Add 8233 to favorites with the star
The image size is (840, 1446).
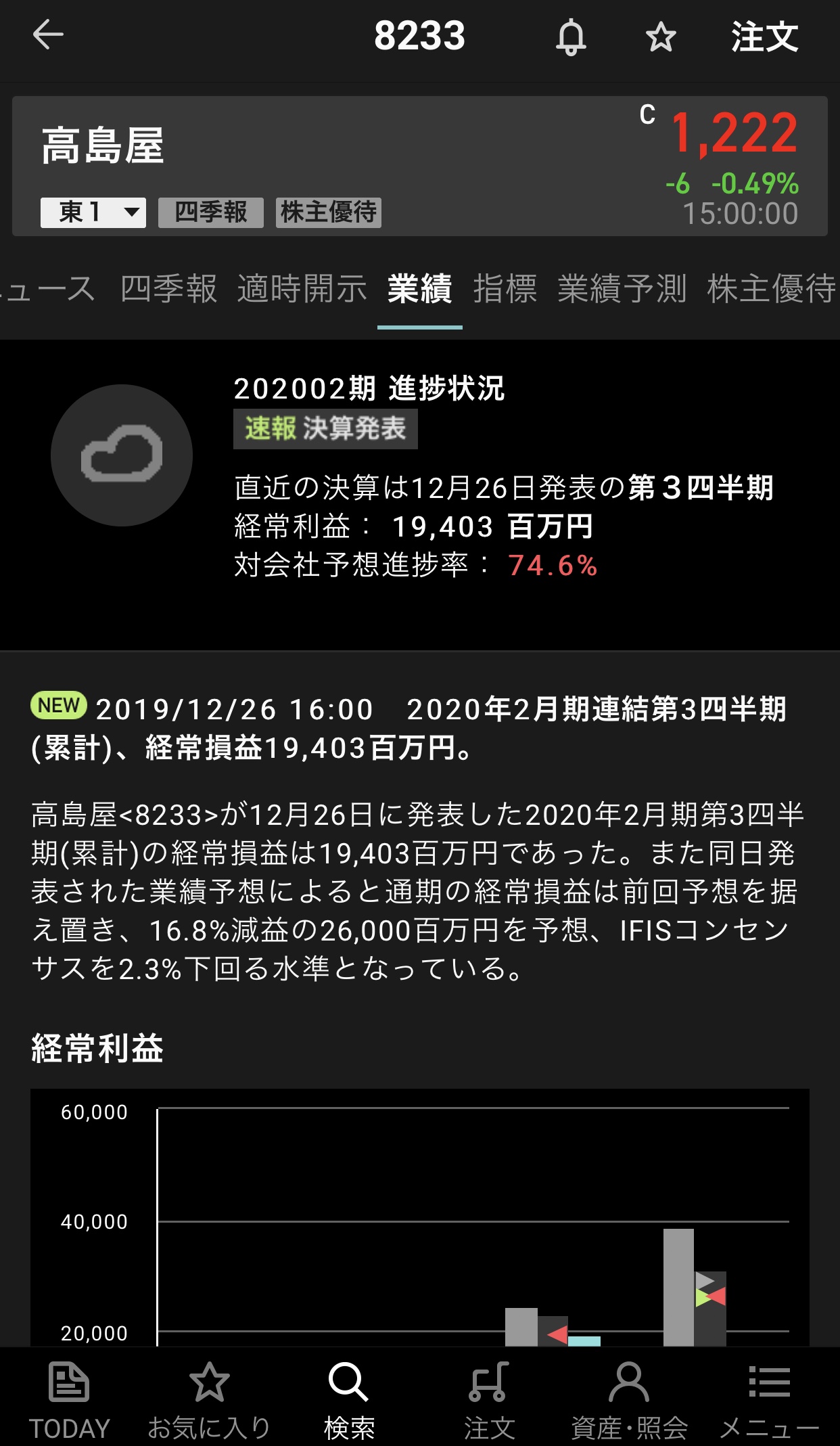661,37
